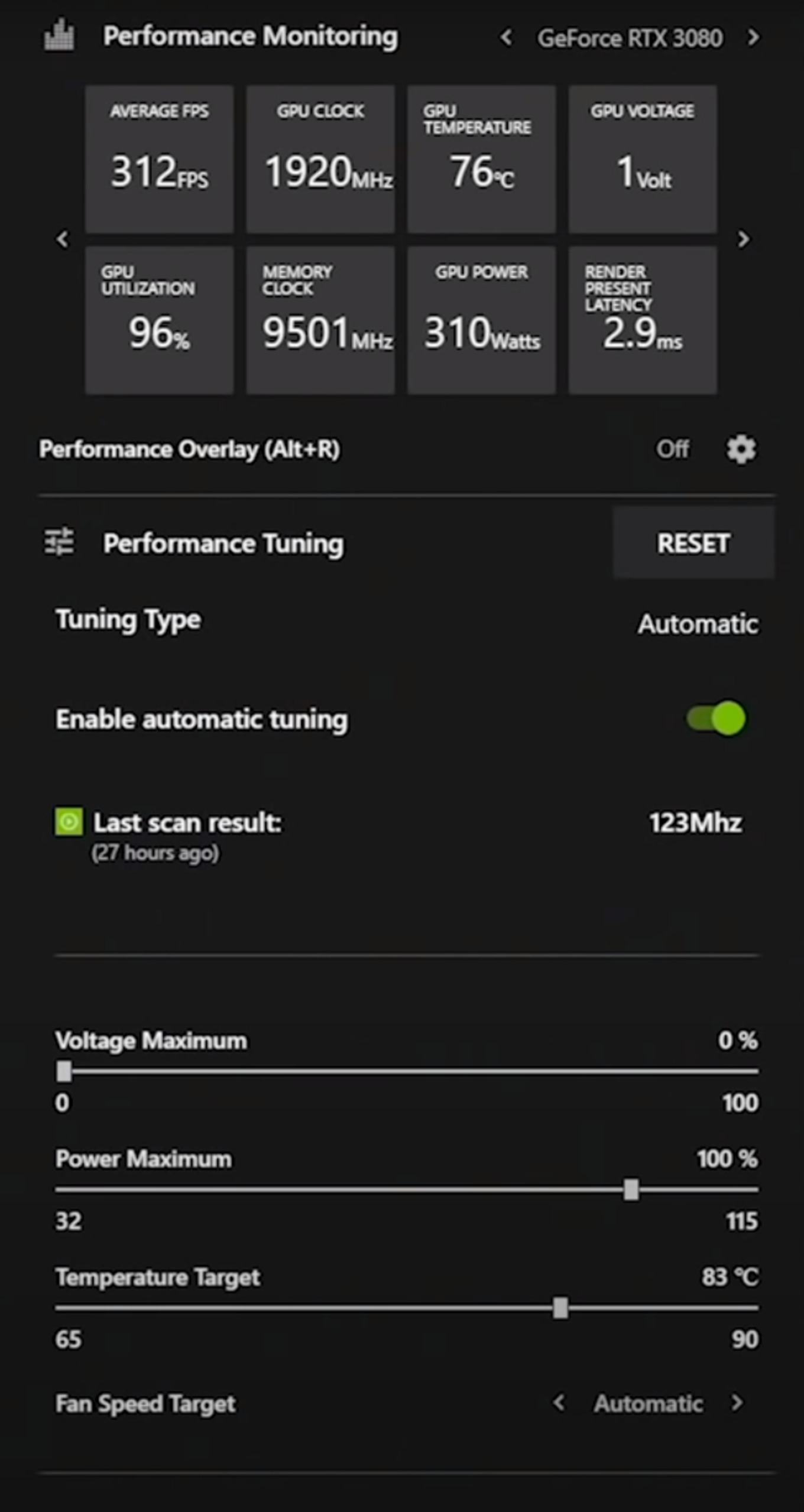
Task: Turn on the Performance Overlay from Off
Action: tap(672, 449)
